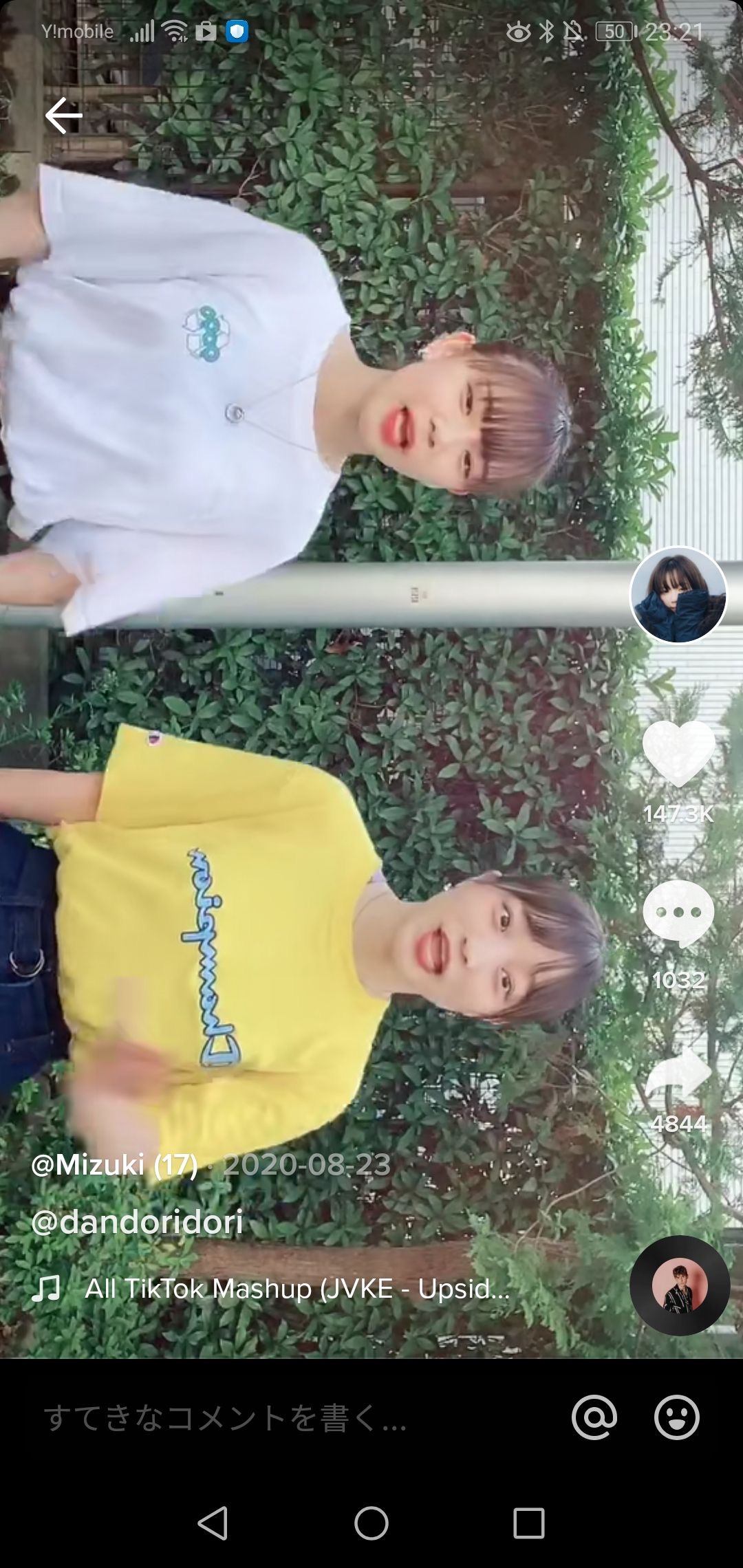View the @Mizuki (17) profile
Viewport: 743px width, 1568px height.
click(x=114, y=1164)
